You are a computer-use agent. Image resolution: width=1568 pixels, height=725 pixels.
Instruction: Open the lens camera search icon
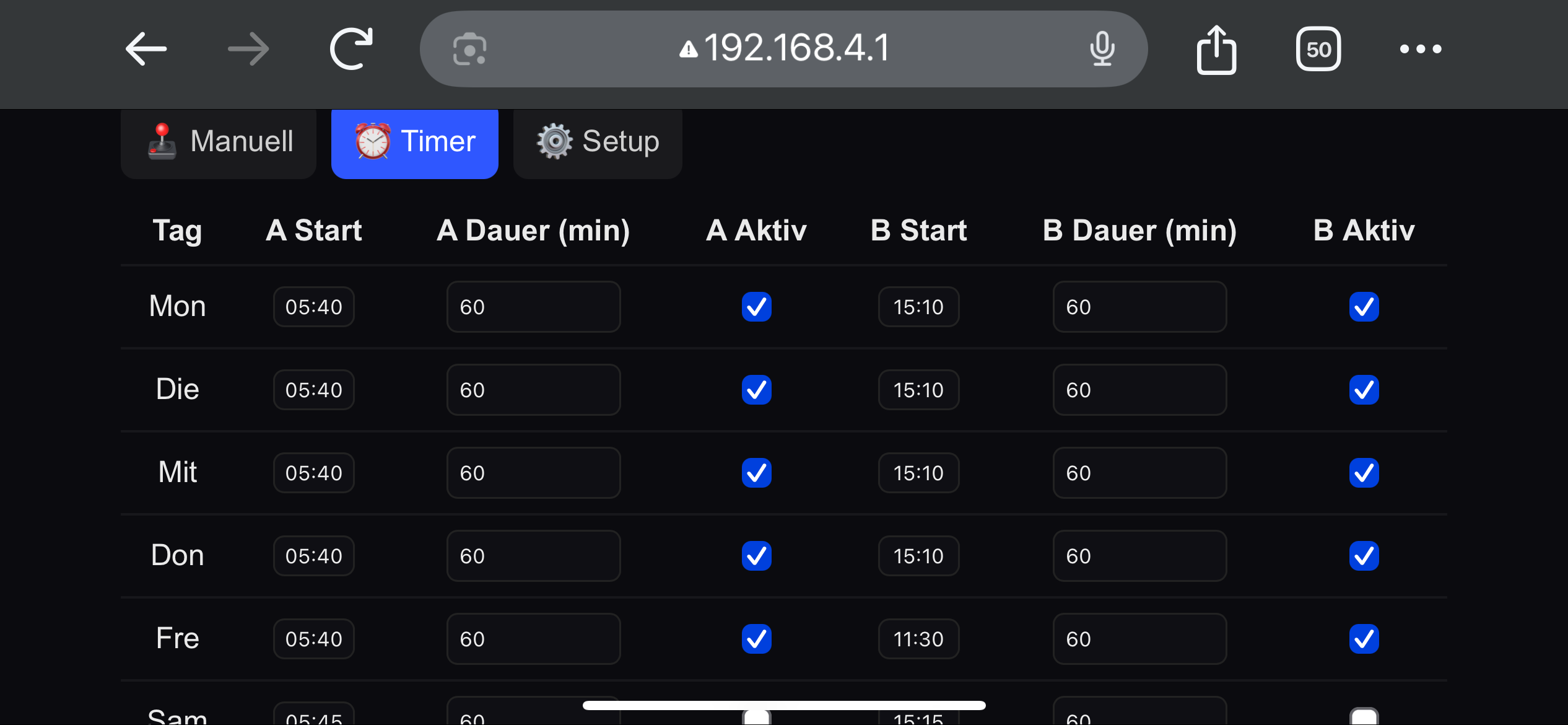click(469, 49)
